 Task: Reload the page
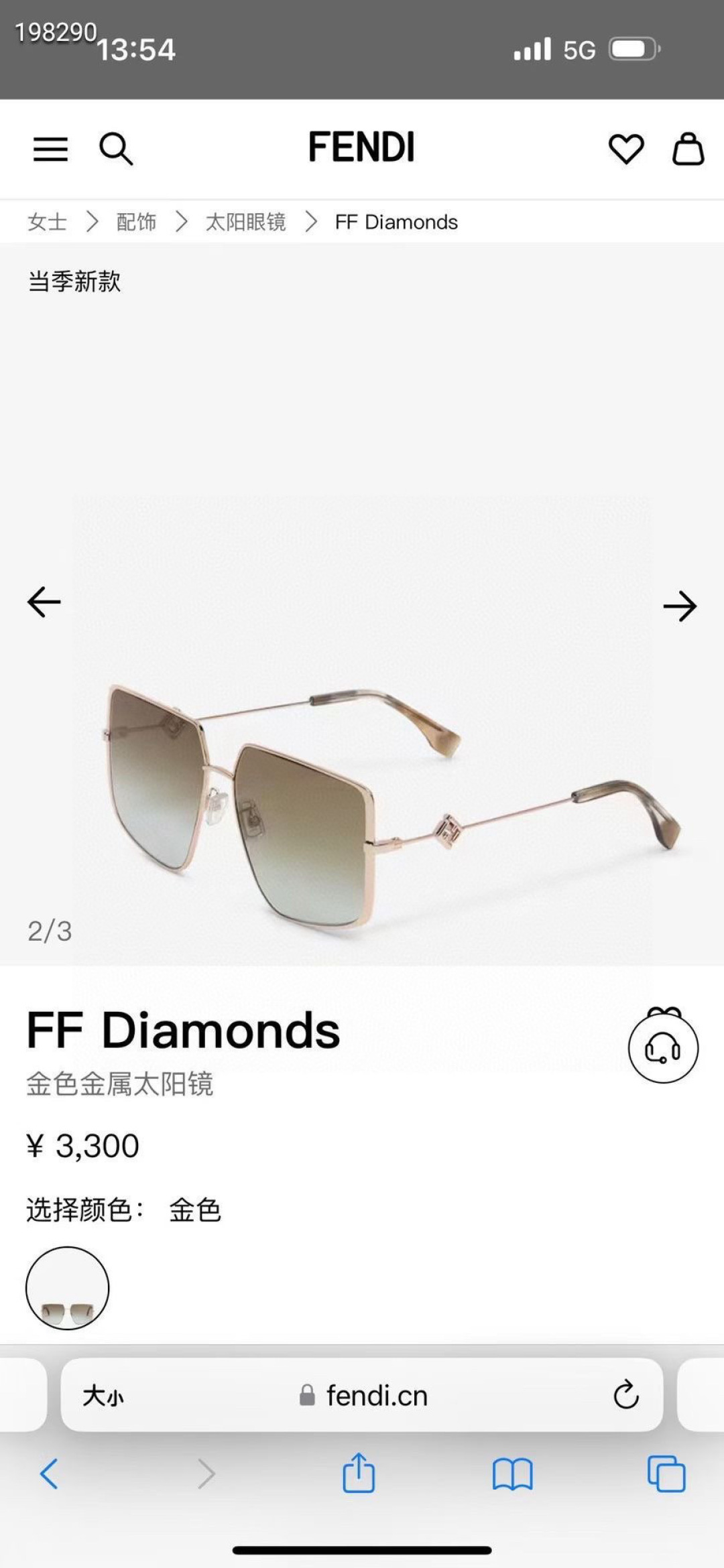pyautogui.click(x=625, y=1395)
